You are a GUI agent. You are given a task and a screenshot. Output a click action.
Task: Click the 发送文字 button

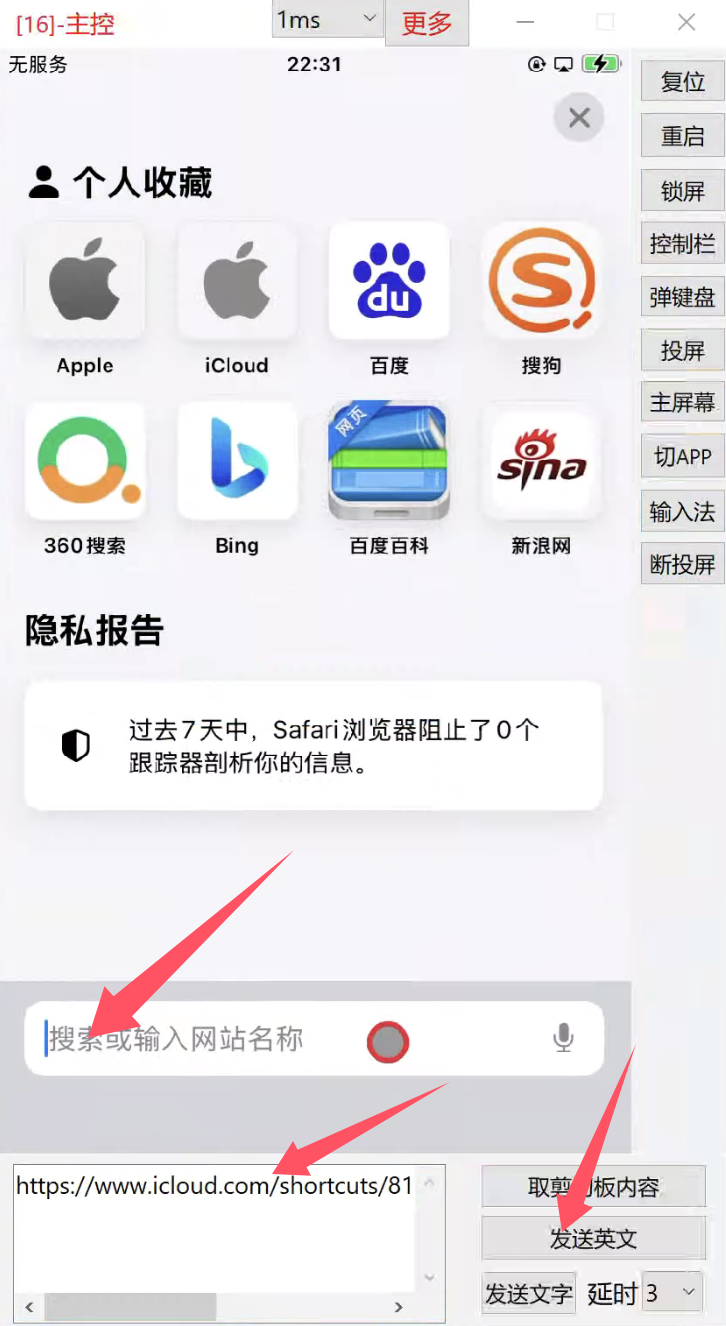click(x=529, y=1293)
